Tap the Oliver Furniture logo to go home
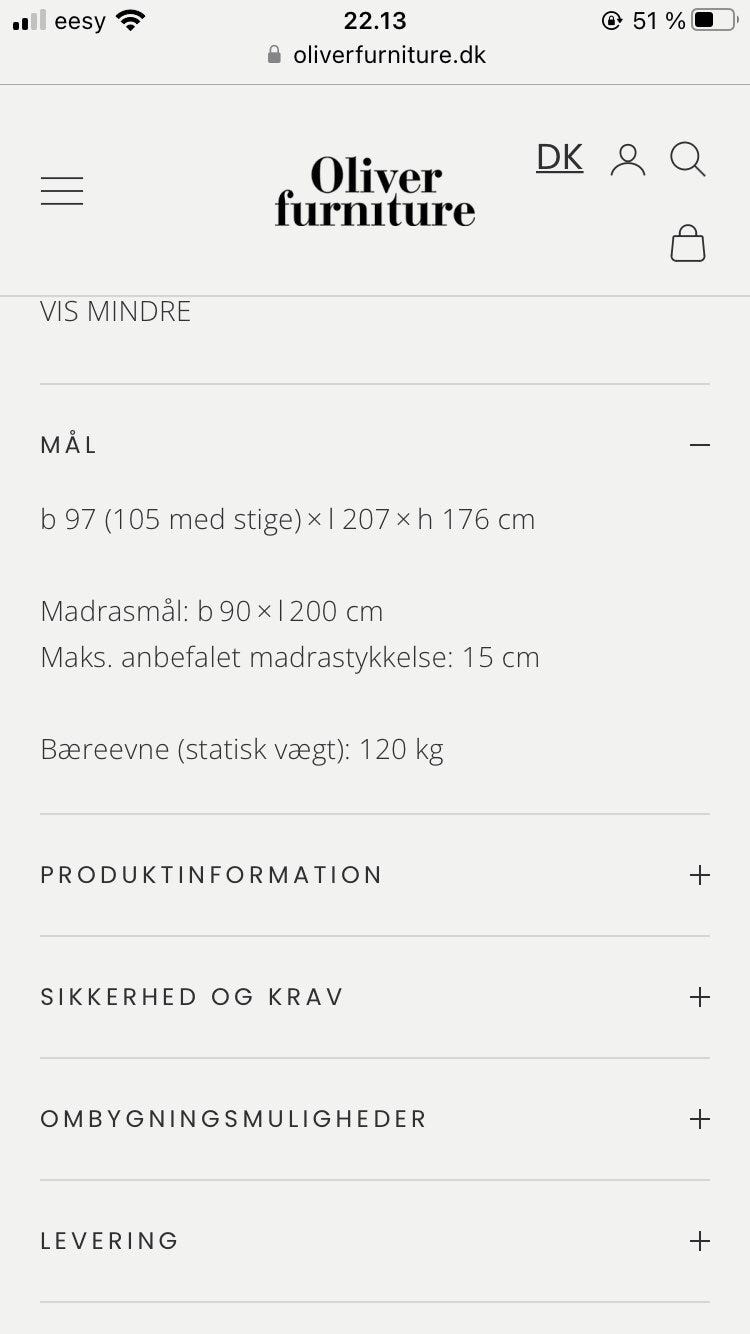Image resolution: width=750 pixels, height=1334 pixels. [x=375, y=191]
